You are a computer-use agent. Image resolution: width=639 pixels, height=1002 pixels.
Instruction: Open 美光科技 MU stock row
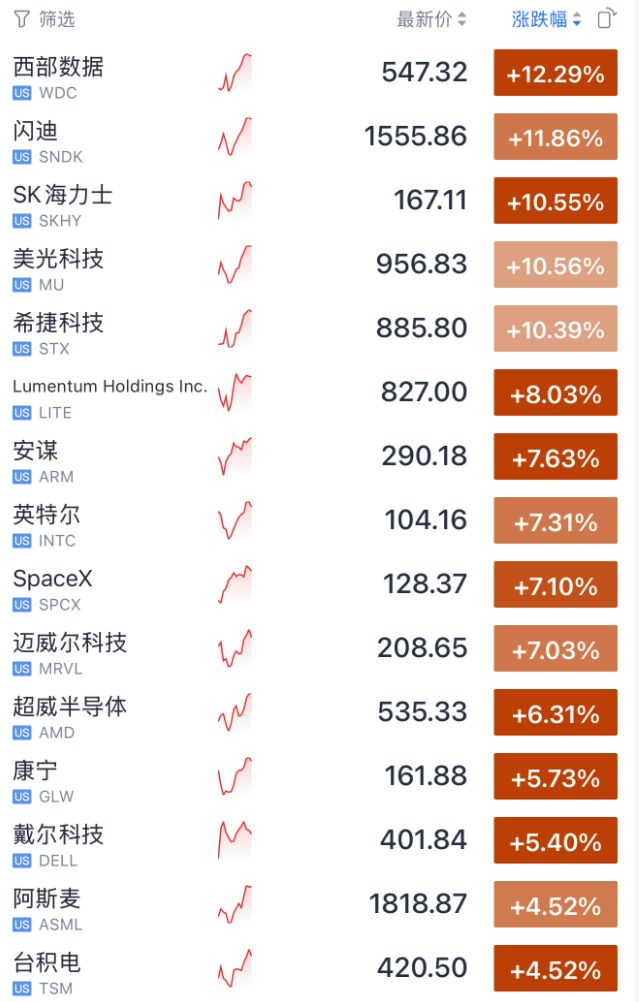tap(315, 265)
